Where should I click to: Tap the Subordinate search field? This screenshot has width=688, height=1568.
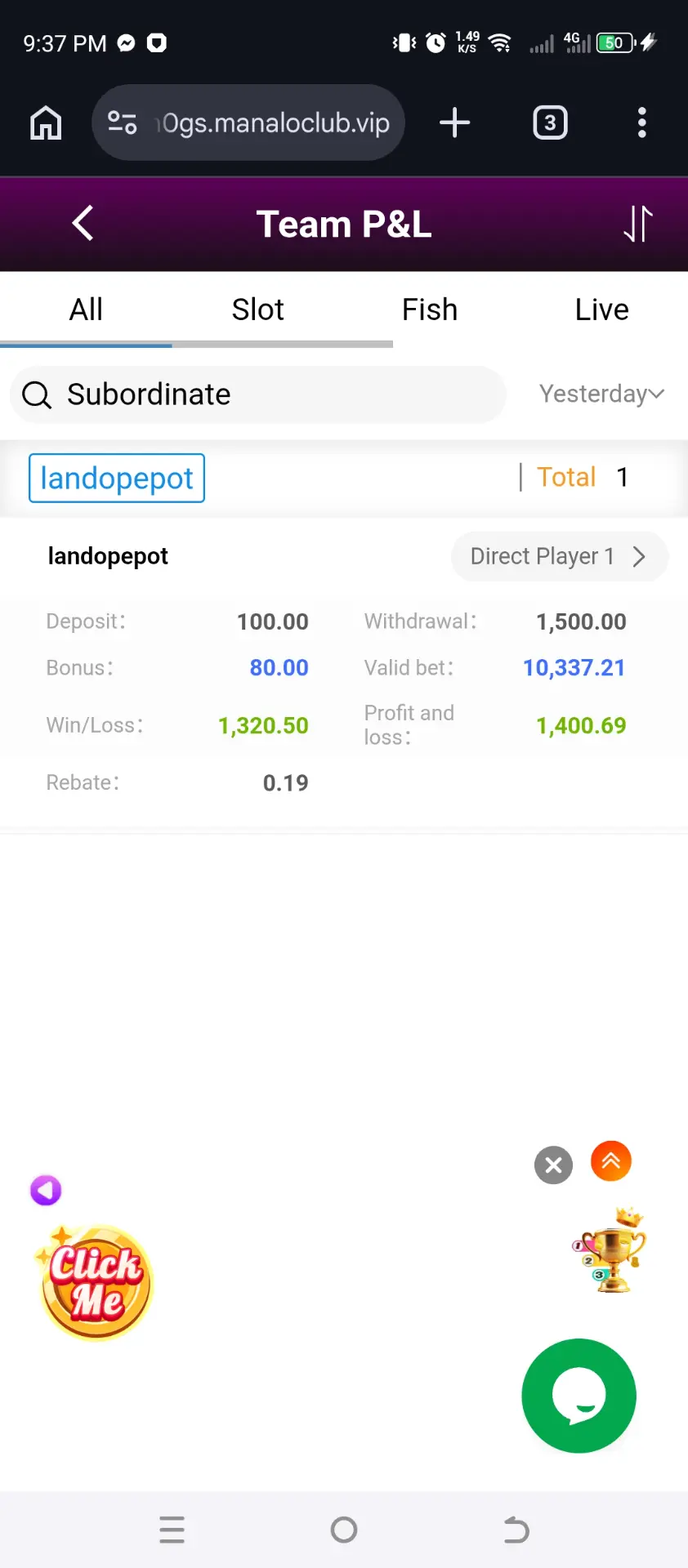tap(258, 394)
